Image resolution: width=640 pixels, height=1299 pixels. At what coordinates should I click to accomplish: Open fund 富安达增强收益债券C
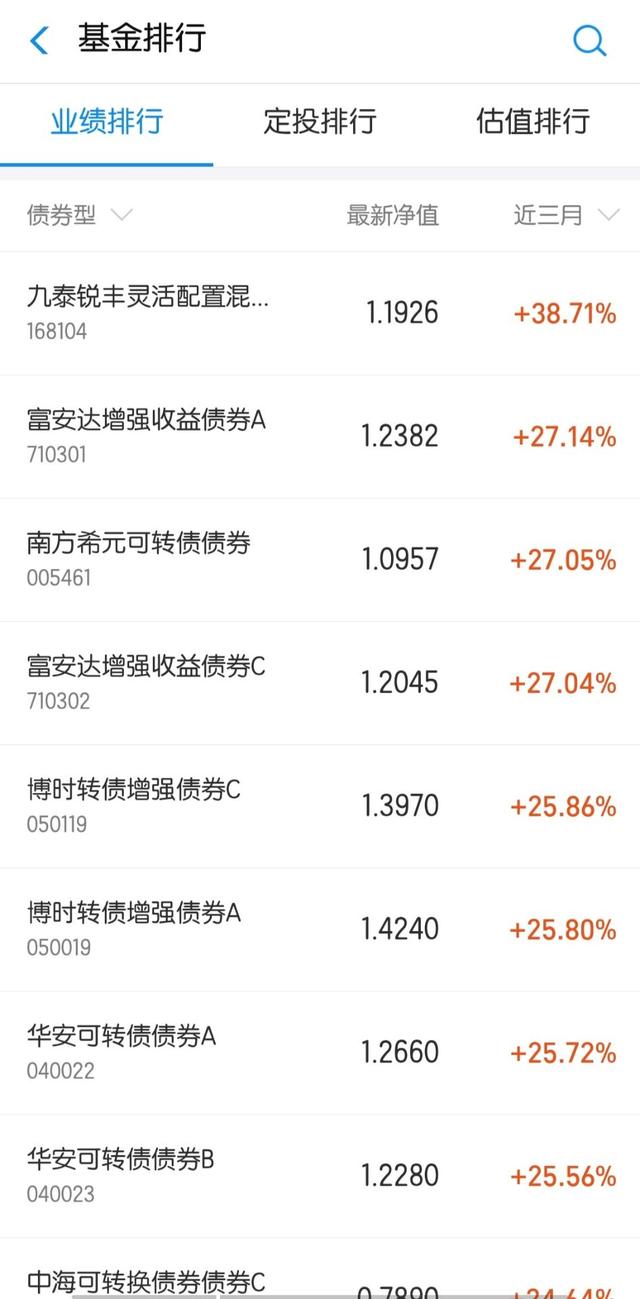click(320, 683)
